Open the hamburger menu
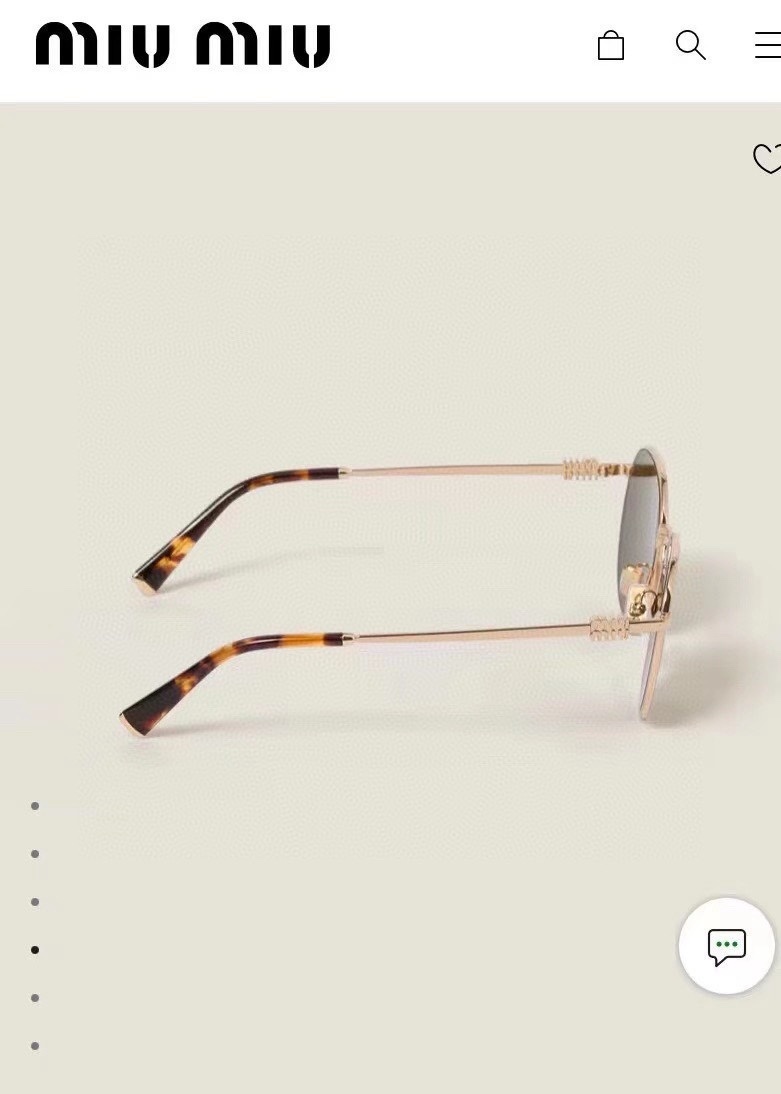 [x=767, y=45]
